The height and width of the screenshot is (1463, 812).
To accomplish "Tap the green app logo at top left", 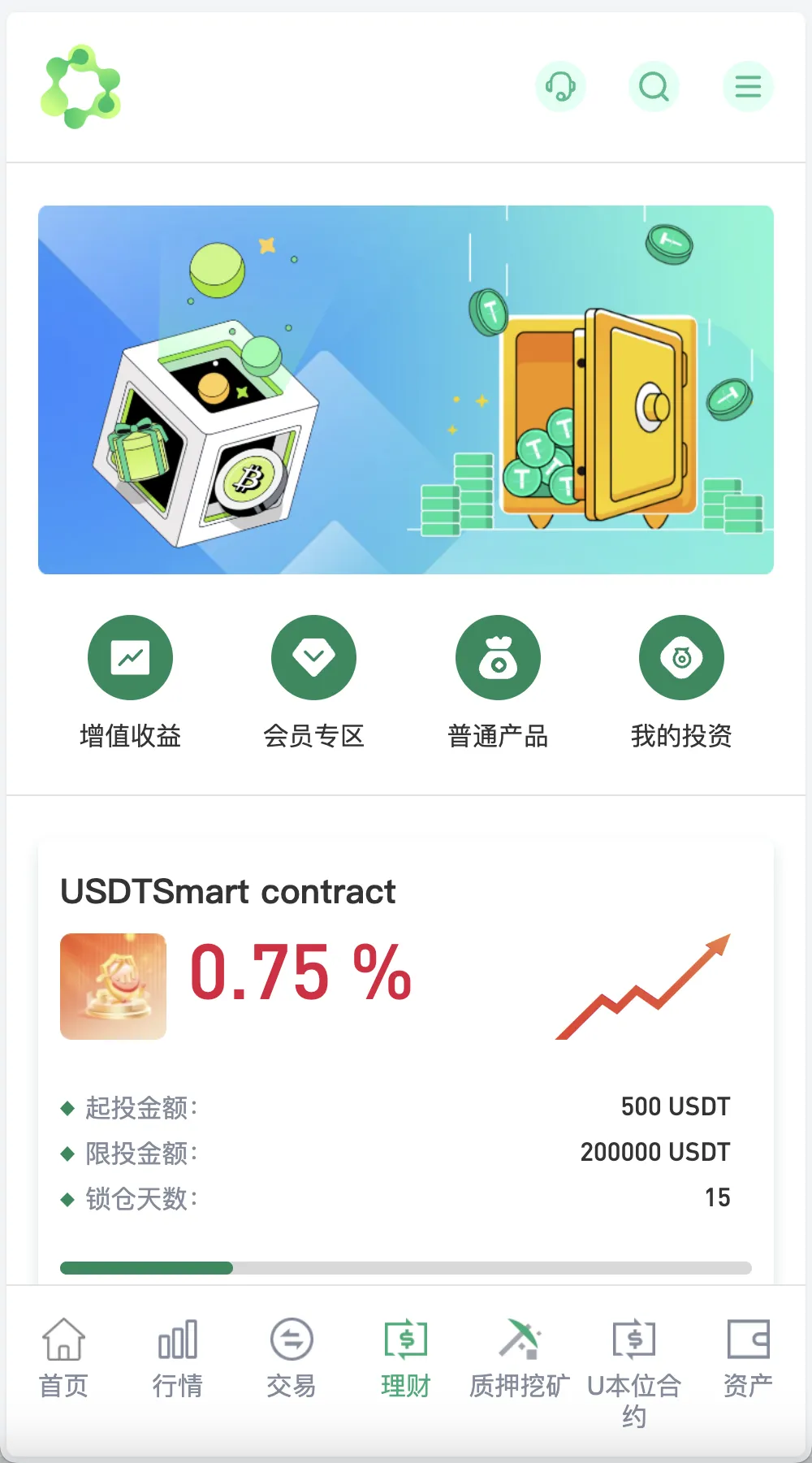I will (81, 84).
